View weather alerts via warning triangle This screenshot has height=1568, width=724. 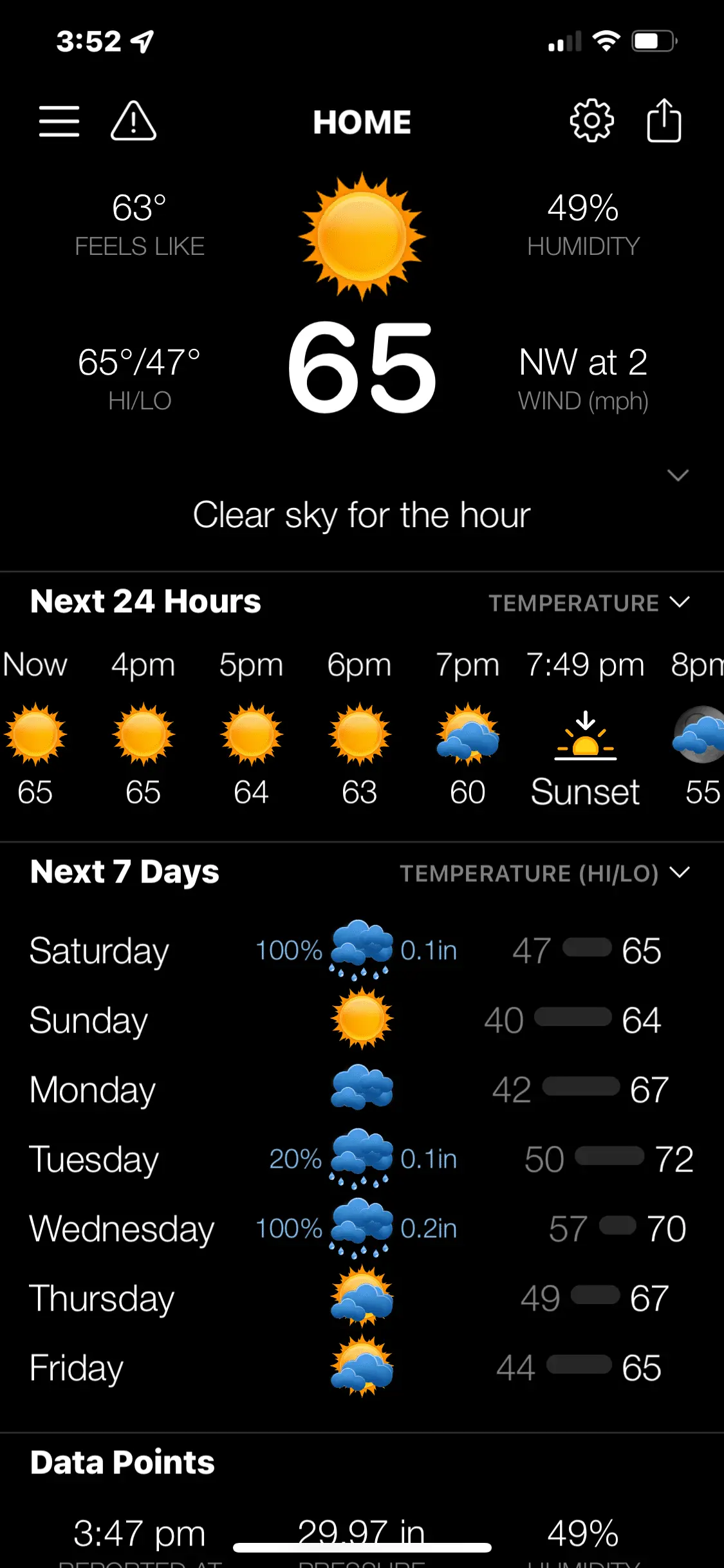pyautogui.click(x=133, y=122)
